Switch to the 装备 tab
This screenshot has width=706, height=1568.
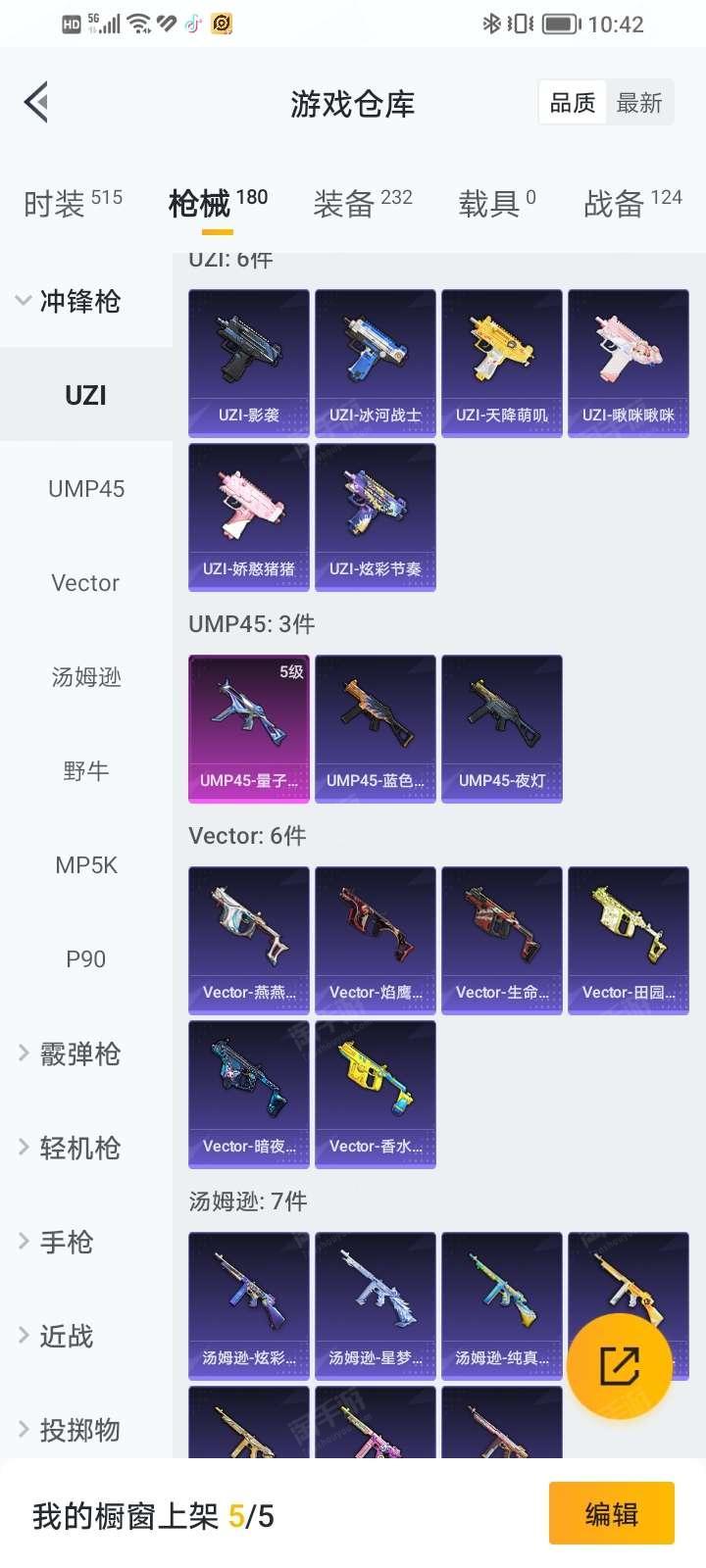pyautogui.click(x=363, y=203)
